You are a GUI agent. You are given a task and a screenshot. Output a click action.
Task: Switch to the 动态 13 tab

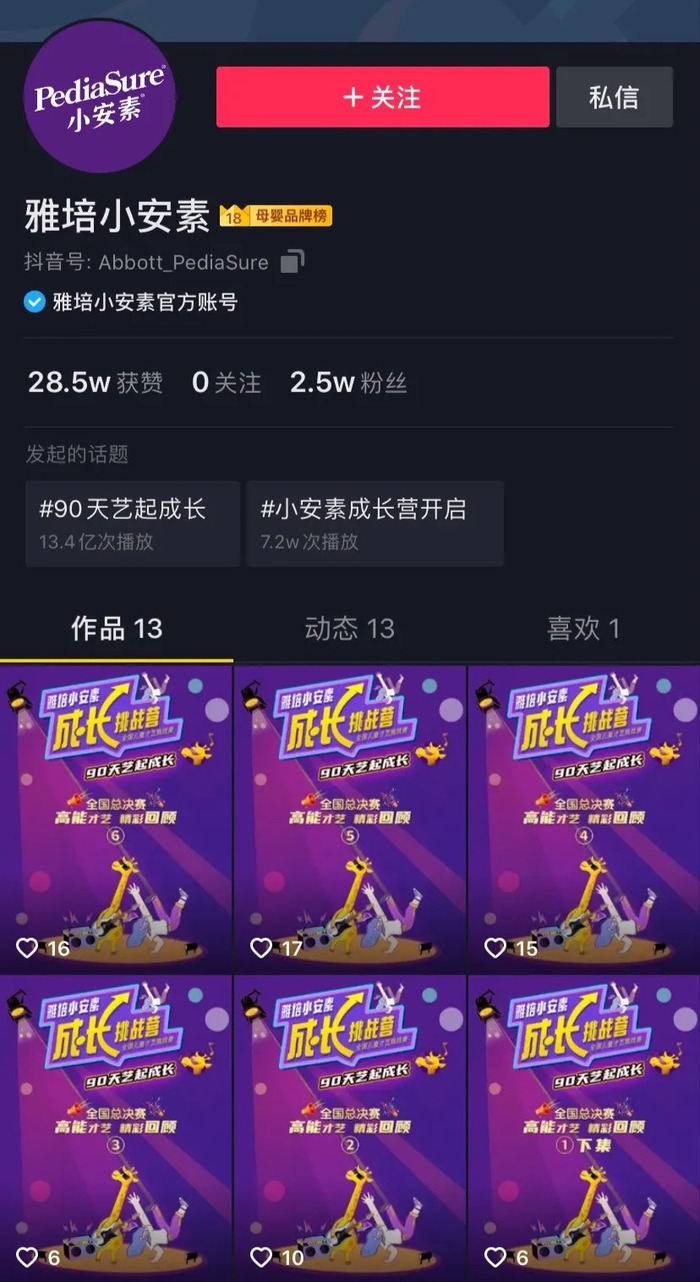point(349,628)
